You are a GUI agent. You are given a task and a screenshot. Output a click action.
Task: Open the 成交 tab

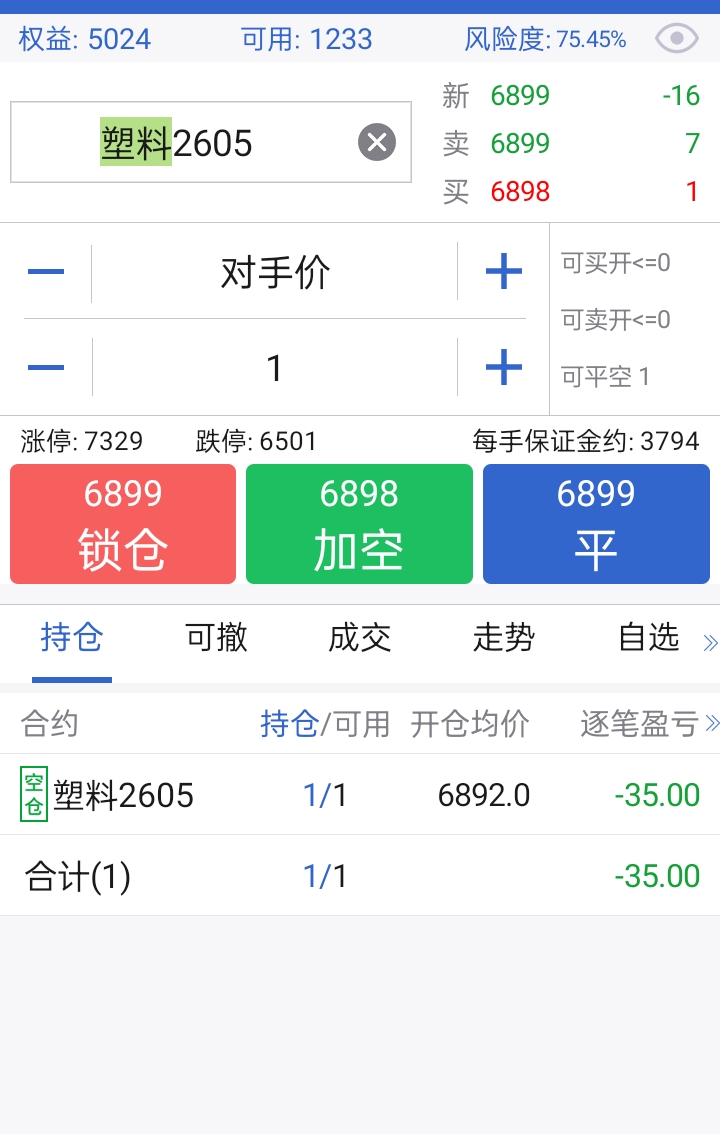click(x=360, y=638)
